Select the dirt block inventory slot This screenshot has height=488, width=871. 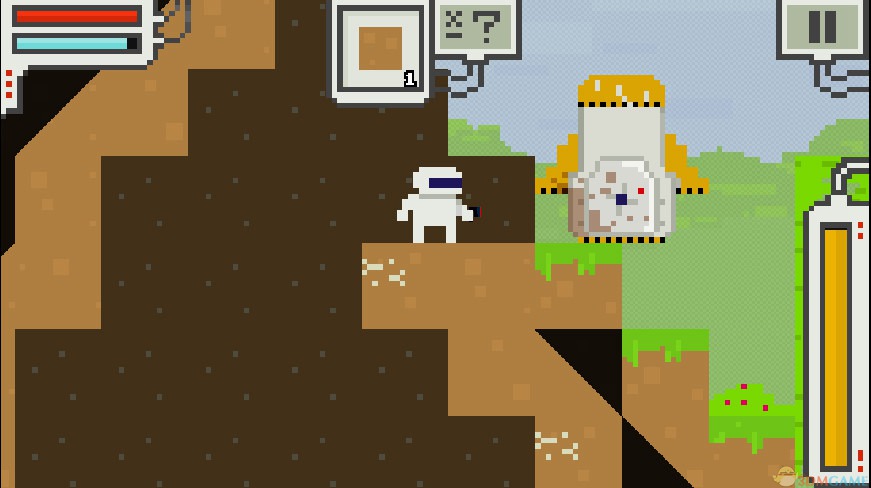pos(380,49)
